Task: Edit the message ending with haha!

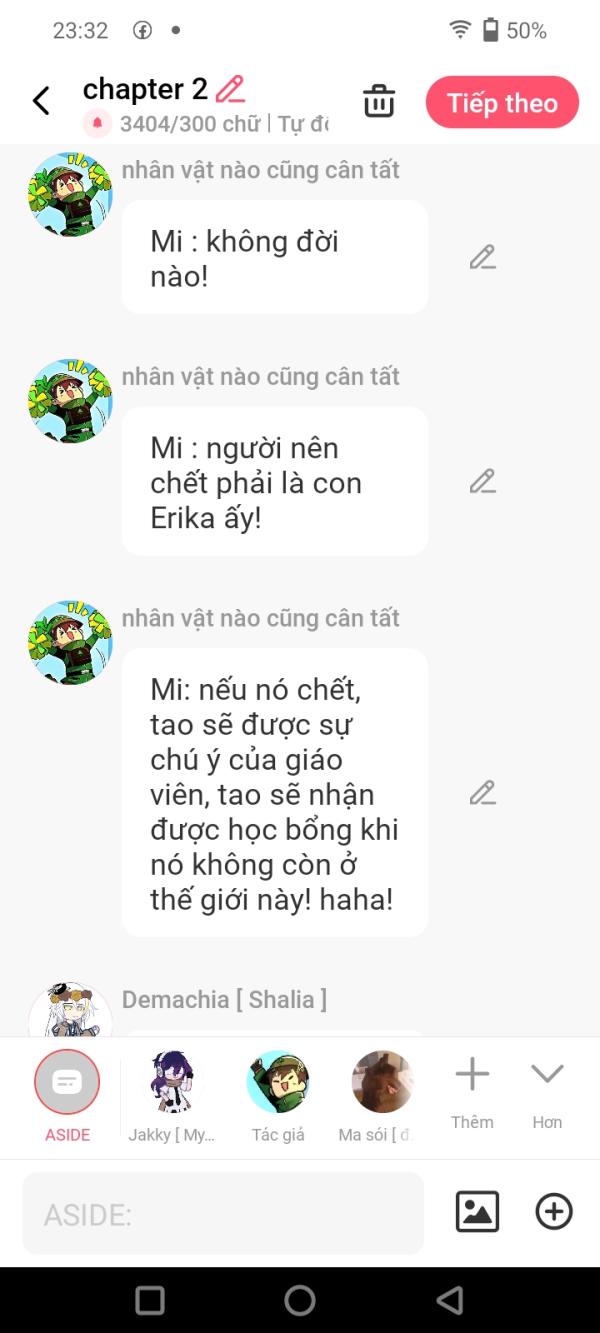Action: (x=483, y=793)
